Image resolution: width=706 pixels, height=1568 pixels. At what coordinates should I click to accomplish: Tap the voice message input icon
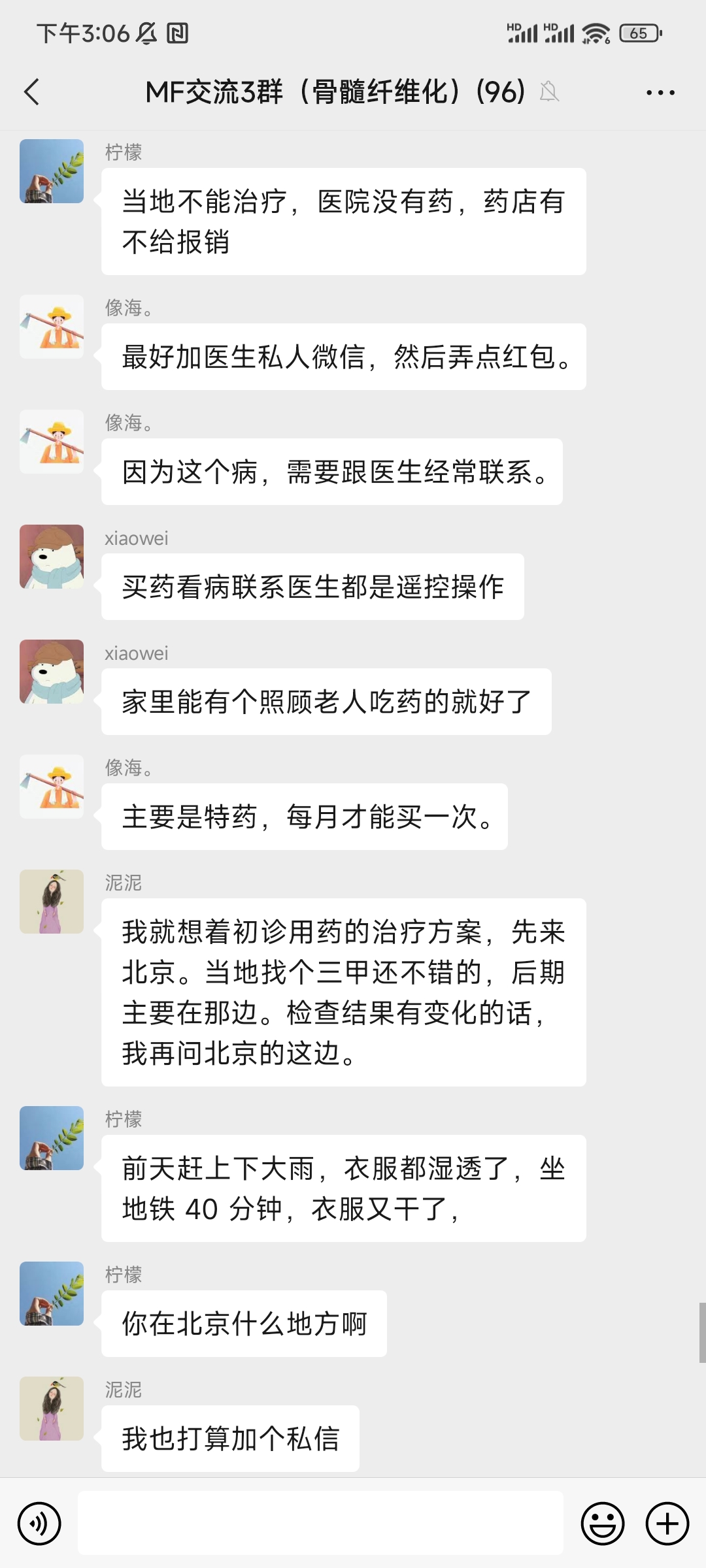click(x=41, y=1523)
